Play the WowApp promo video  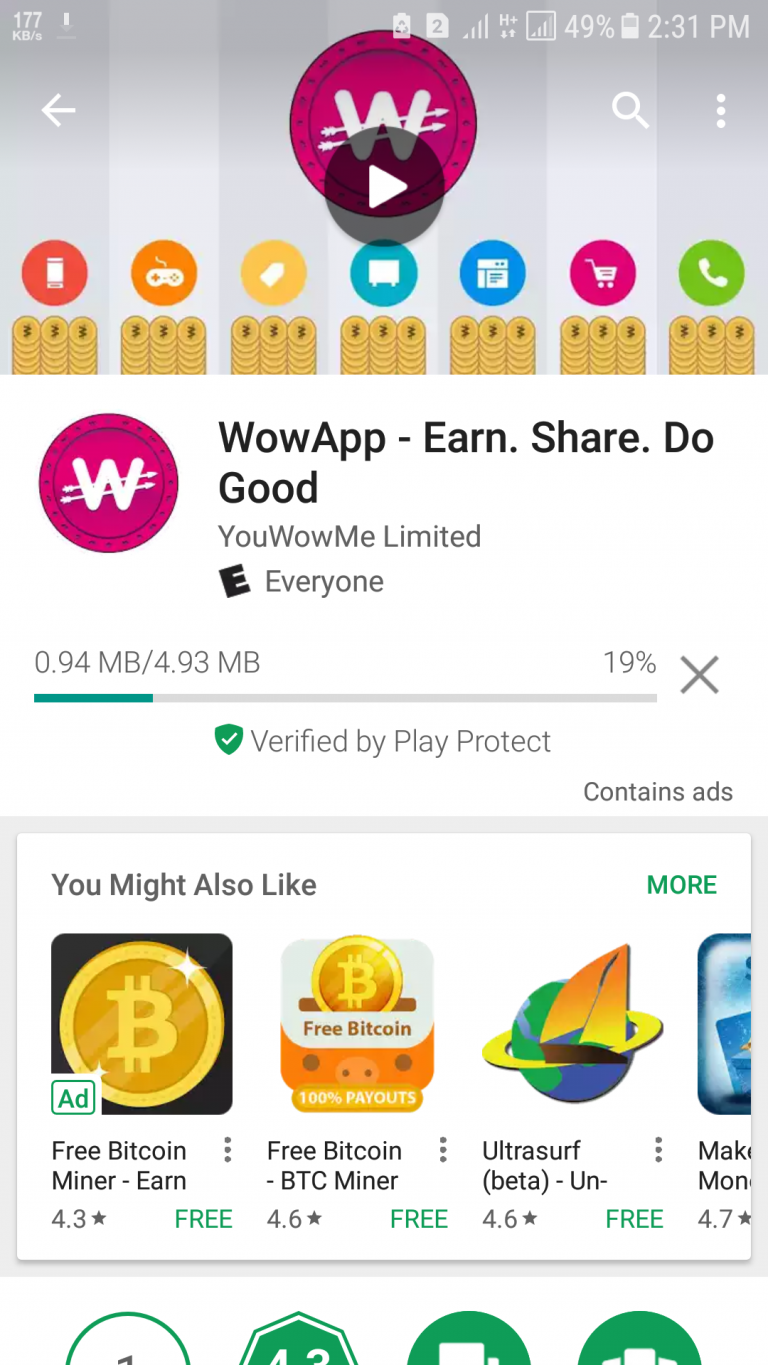coord(384,187)
